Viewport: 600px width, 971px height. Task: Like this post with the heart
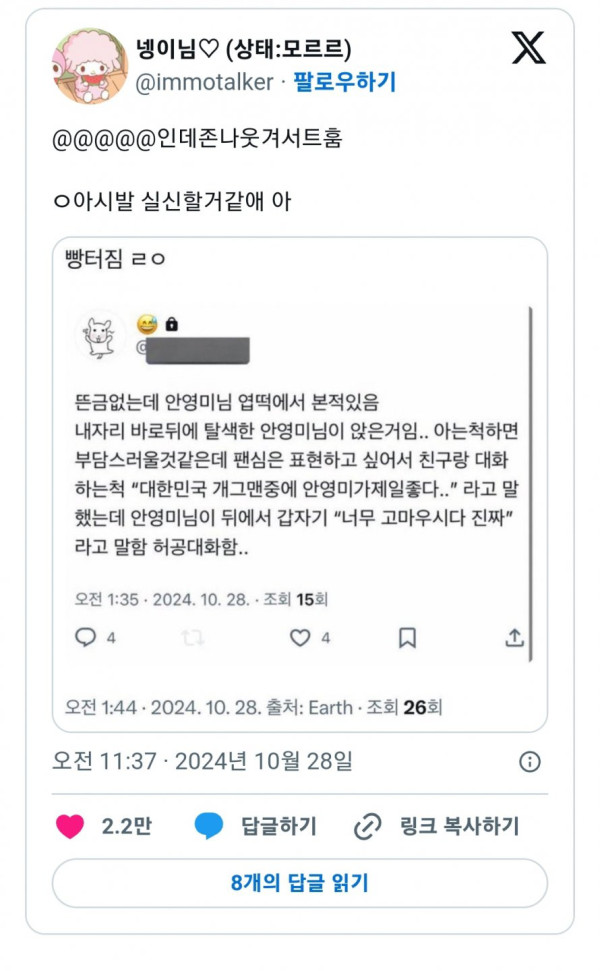[x=70, y=826]
